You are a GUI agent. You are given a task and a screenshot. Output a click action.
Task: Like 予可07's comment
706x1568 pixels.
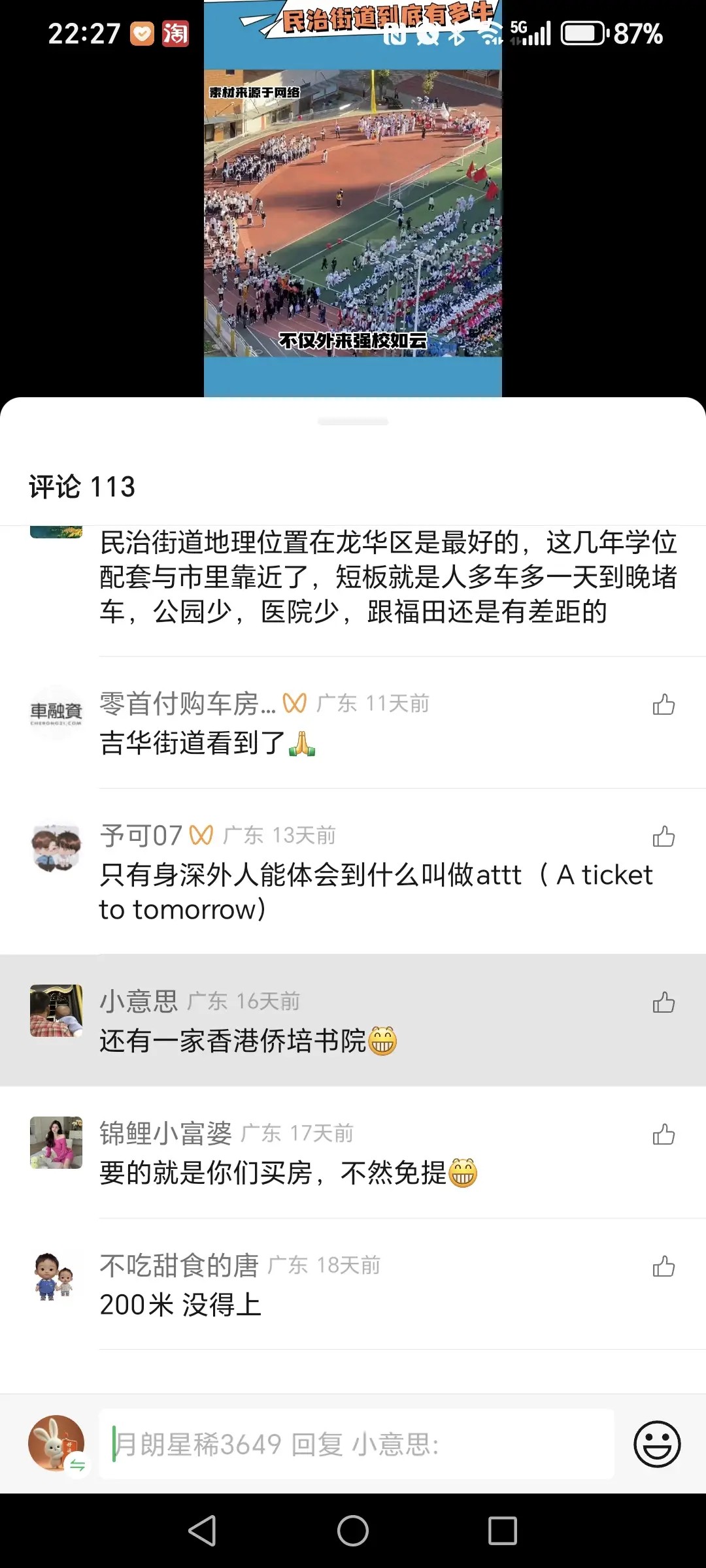tap(664, 836)
